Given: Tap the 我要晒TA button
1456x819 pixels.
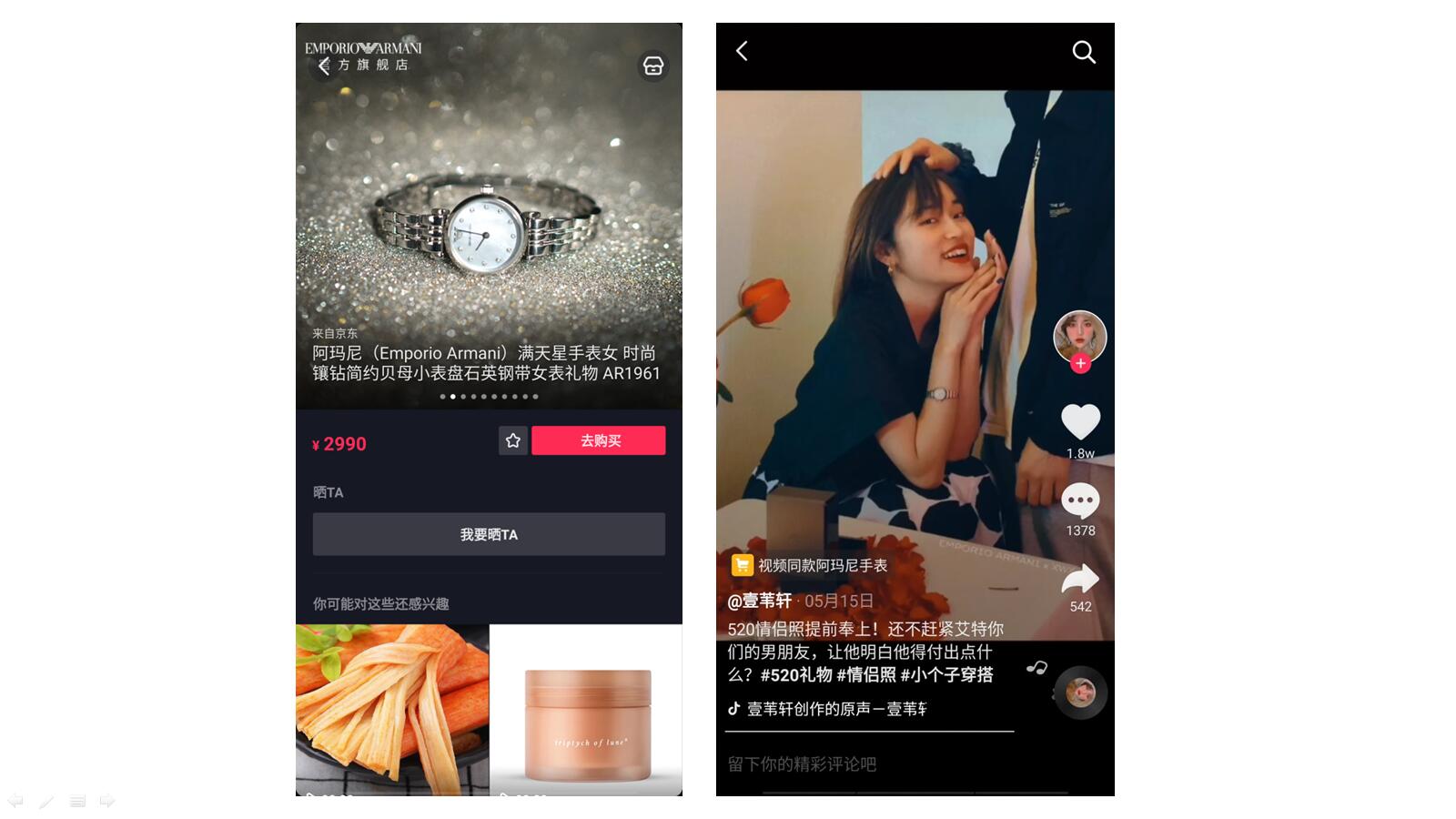Looking at the screenshot, I should tap(489, 534).
